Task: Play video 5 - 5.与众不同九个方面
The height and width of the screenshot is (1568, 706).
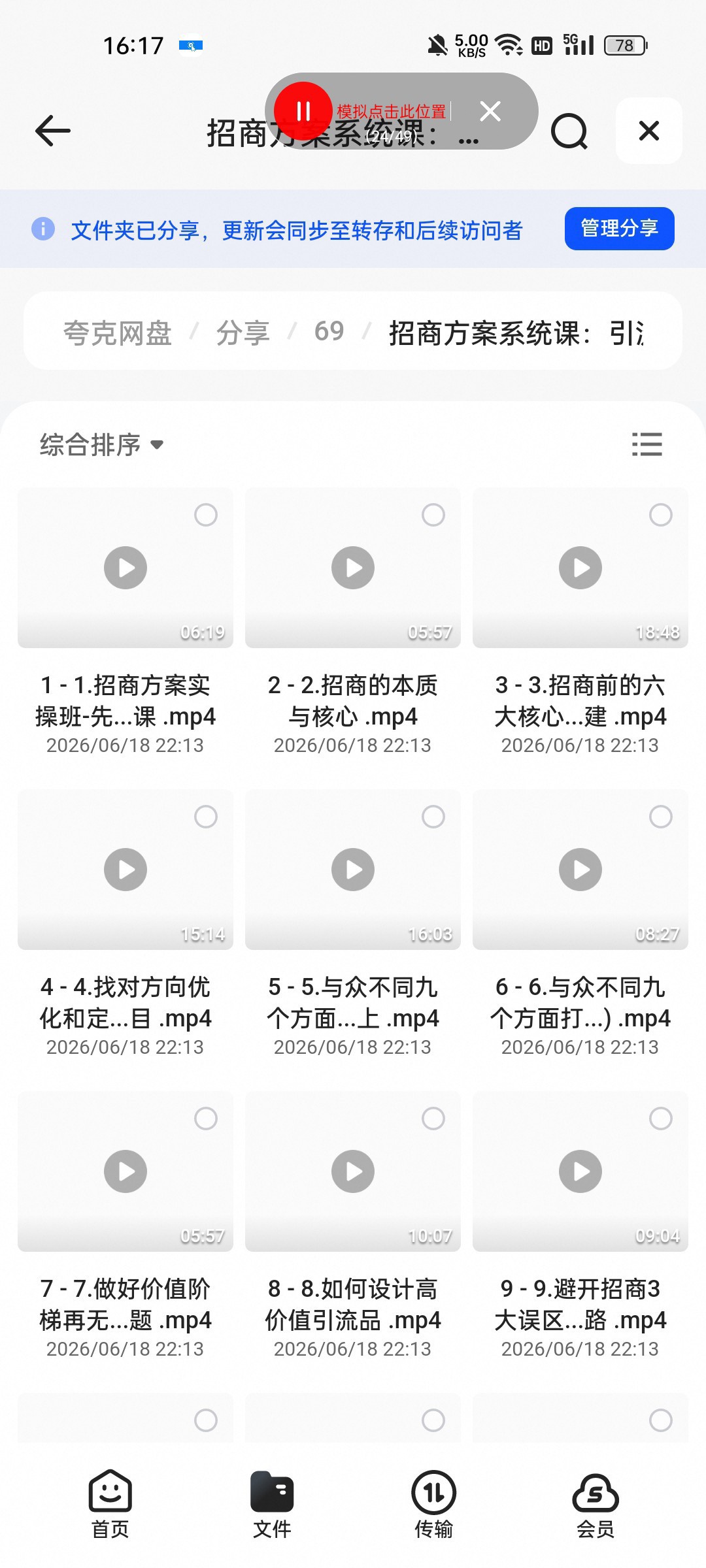Action: point(353,870)
